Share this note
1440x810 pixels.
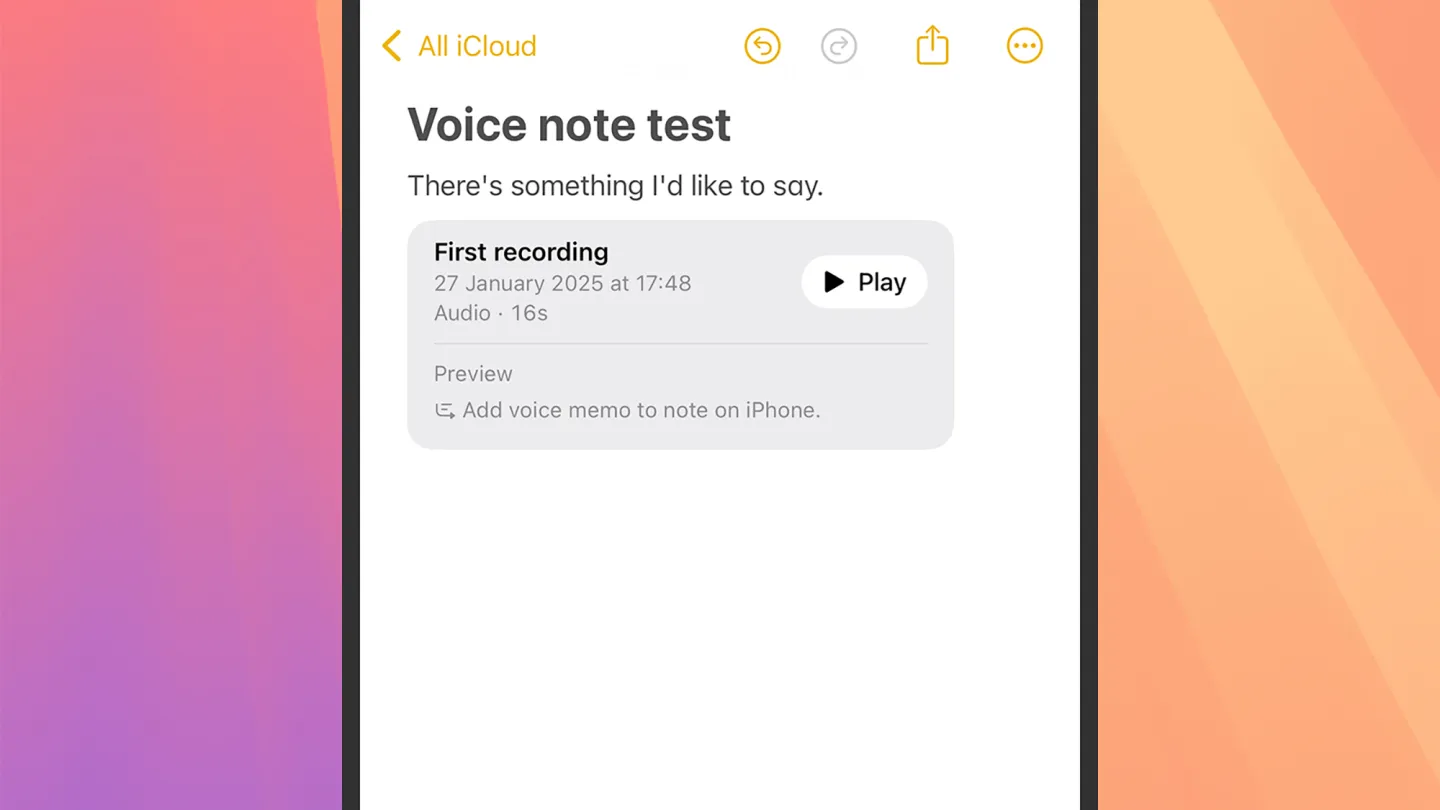tap(932, 46)
